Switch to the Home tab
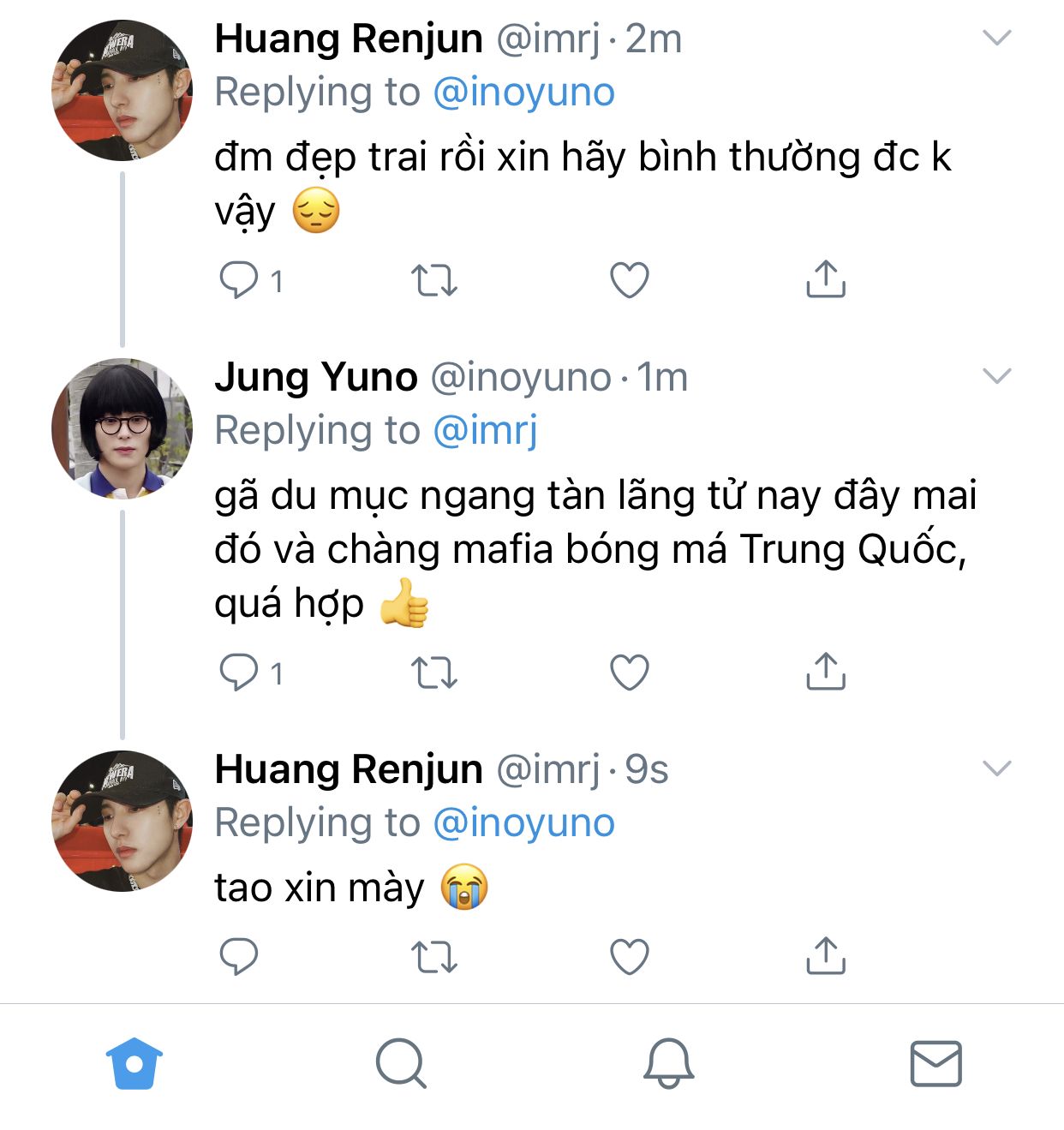1064x1130 pixels. [134, 1064]
